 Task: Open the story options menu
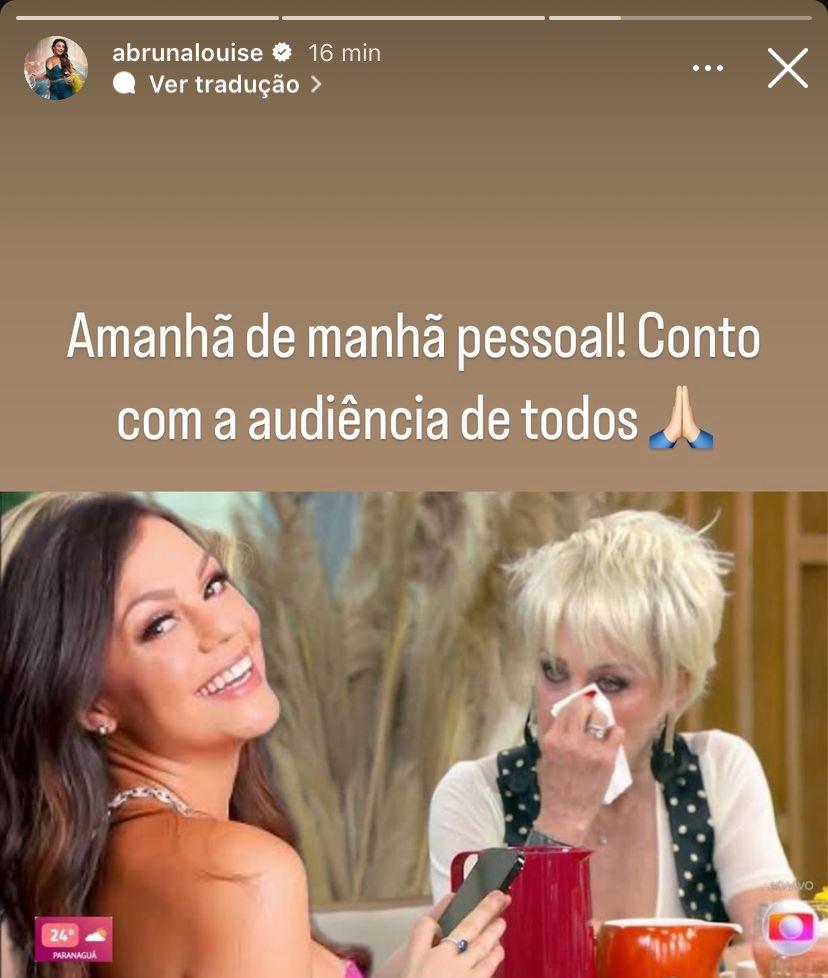[x=707, y=68]
